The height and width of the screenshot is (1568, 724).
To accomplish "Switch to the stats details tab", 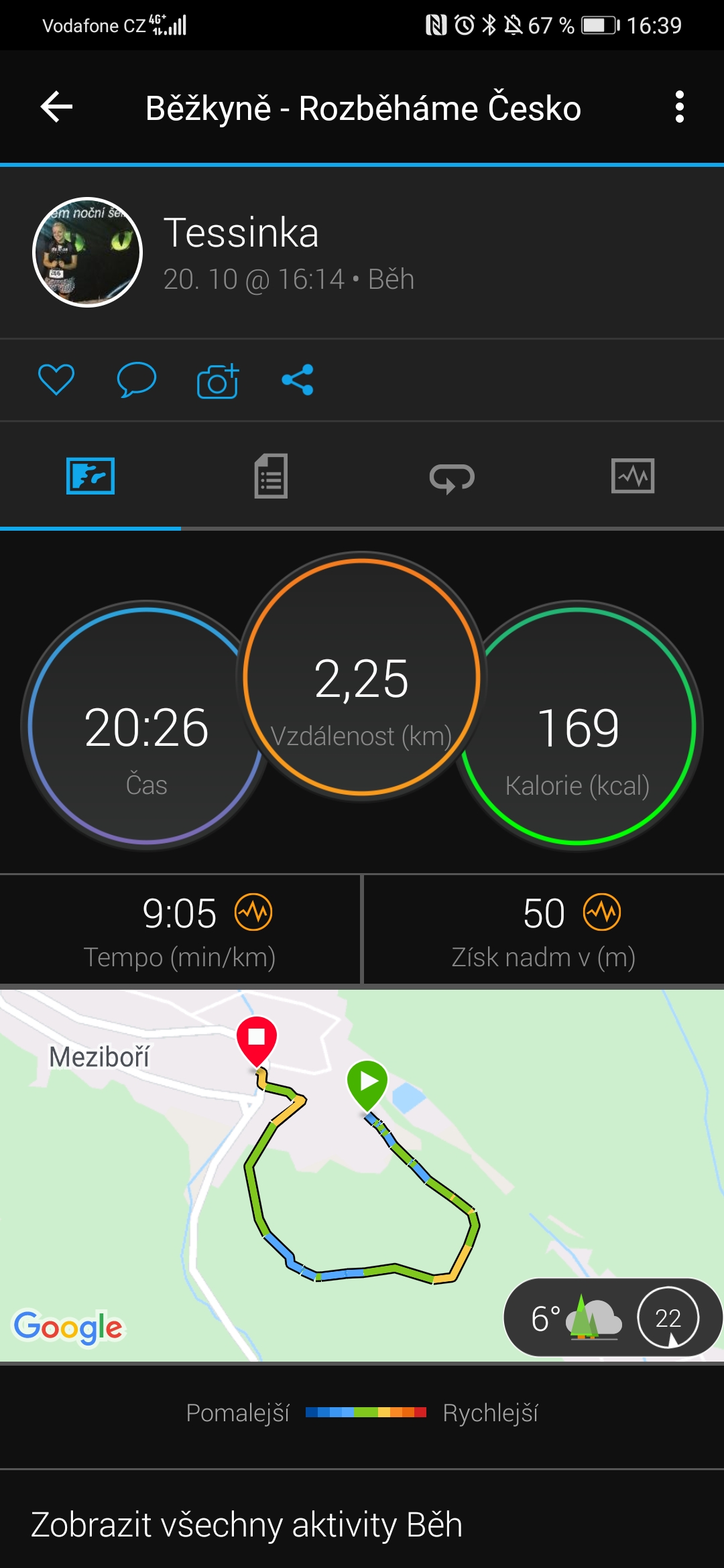I will pos(271,476).
